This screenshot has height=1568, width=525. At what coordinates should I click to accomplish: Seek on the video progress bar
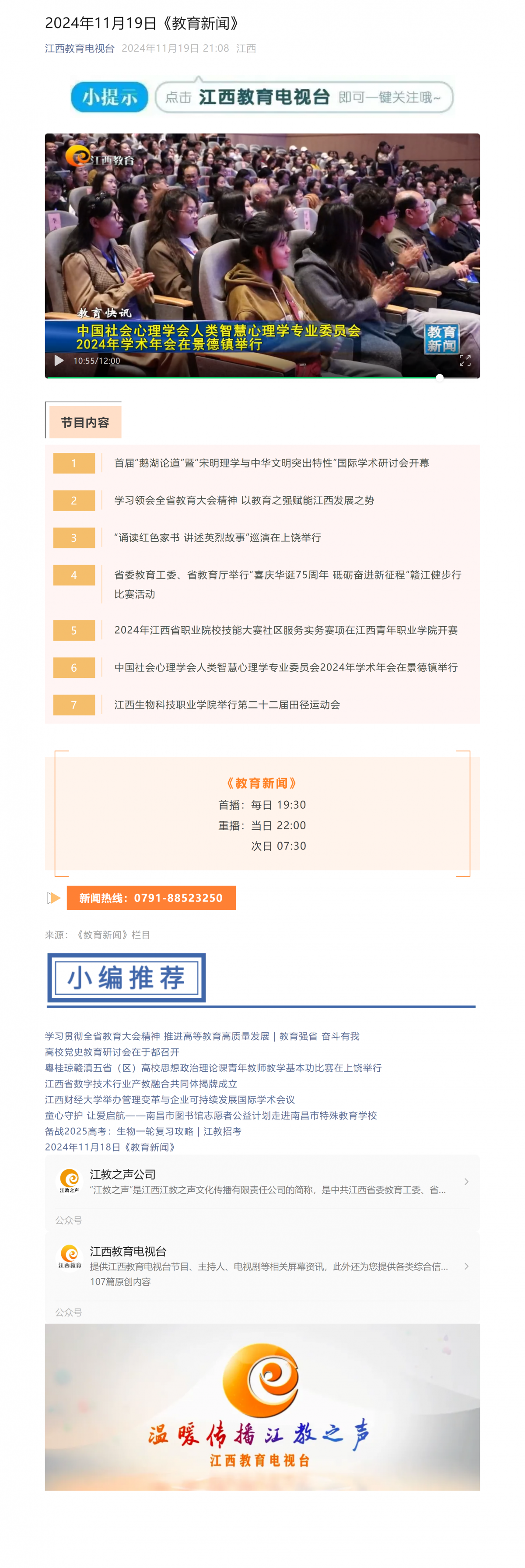pyautogui.click(x=243, y=377)
